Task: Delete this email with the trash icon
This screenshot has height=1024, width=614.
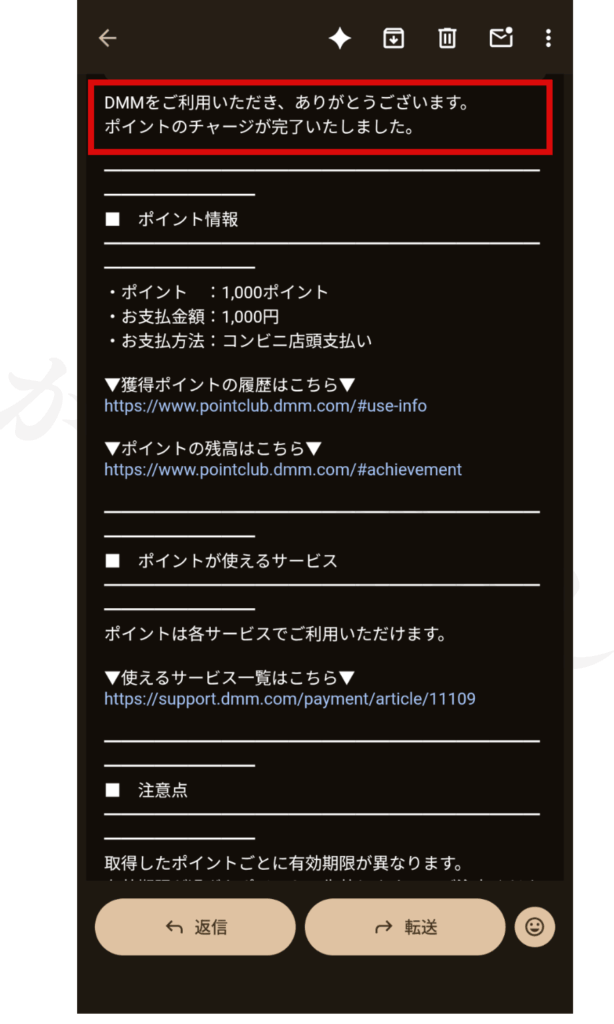Action: pos(447,38)
